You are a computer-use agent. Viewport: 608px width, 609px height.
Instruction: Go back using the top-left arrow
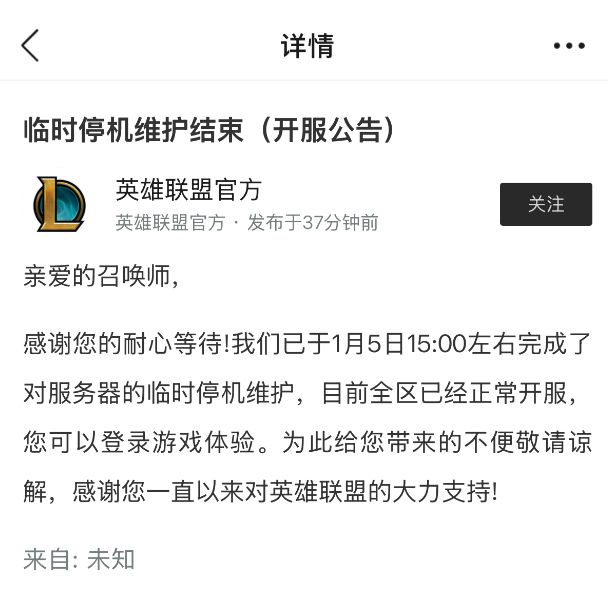[x=30, y=45]
